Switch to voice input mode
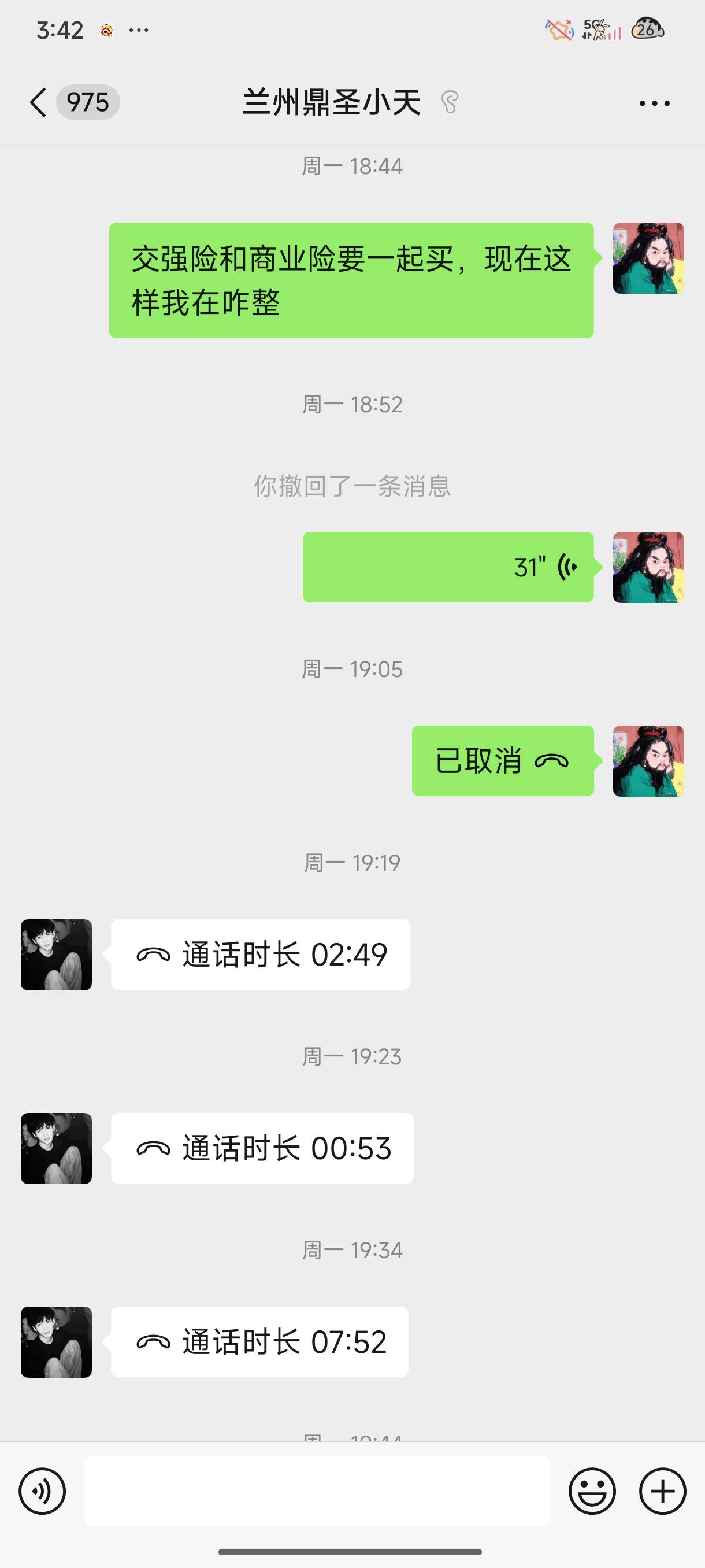705x1568 pixels. click(x=42, y=1491)
